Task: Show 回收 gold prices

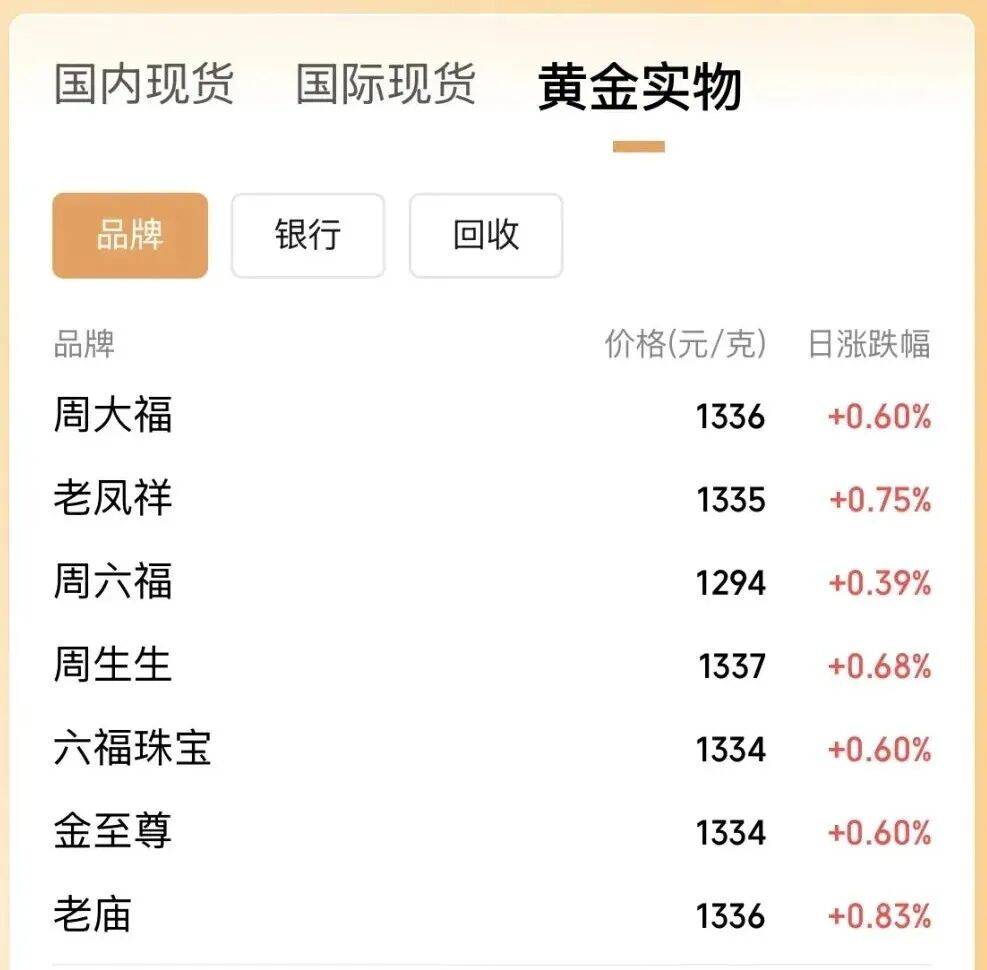Action: (x=486, y=236)
